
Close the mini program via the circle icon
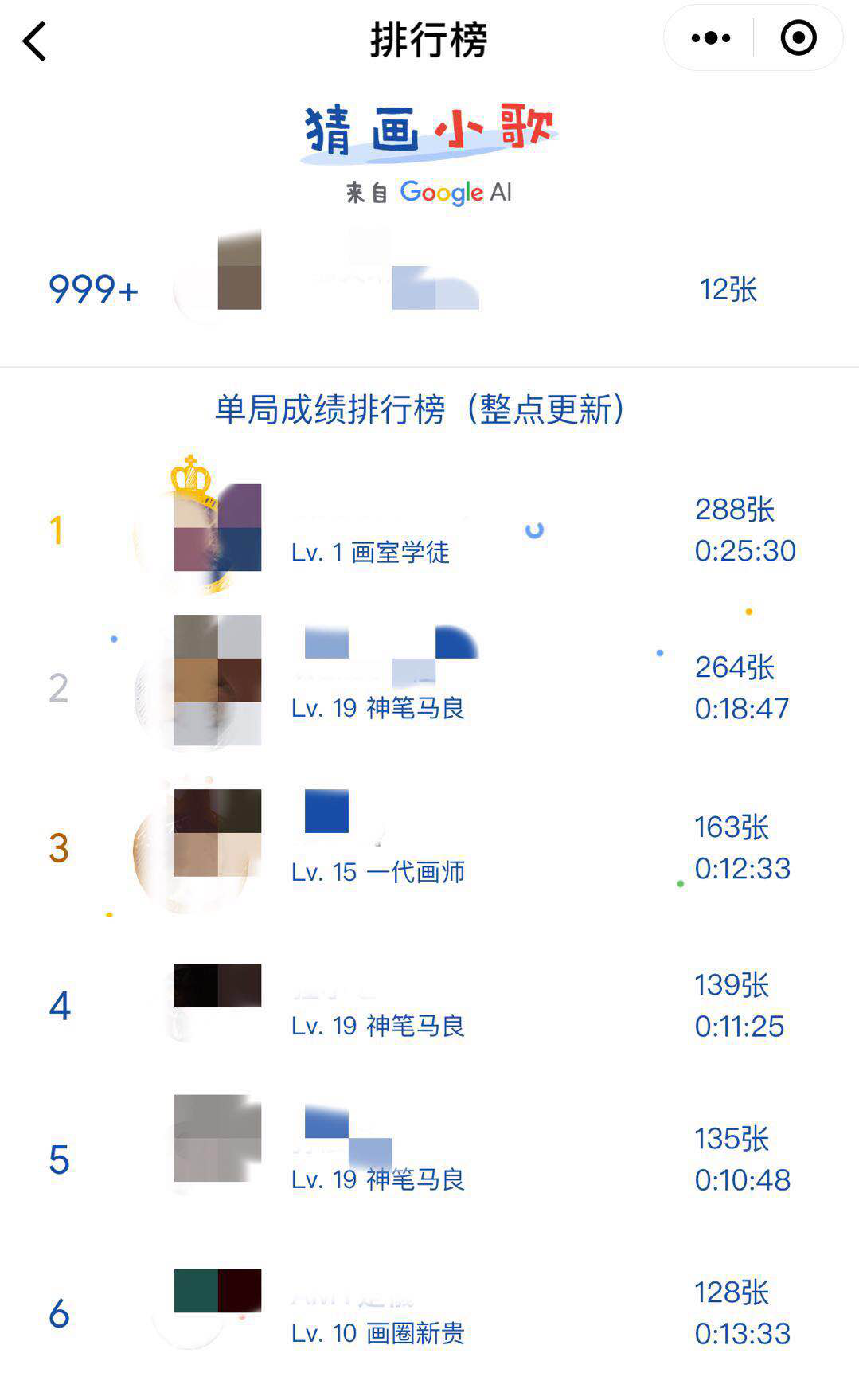798,38
